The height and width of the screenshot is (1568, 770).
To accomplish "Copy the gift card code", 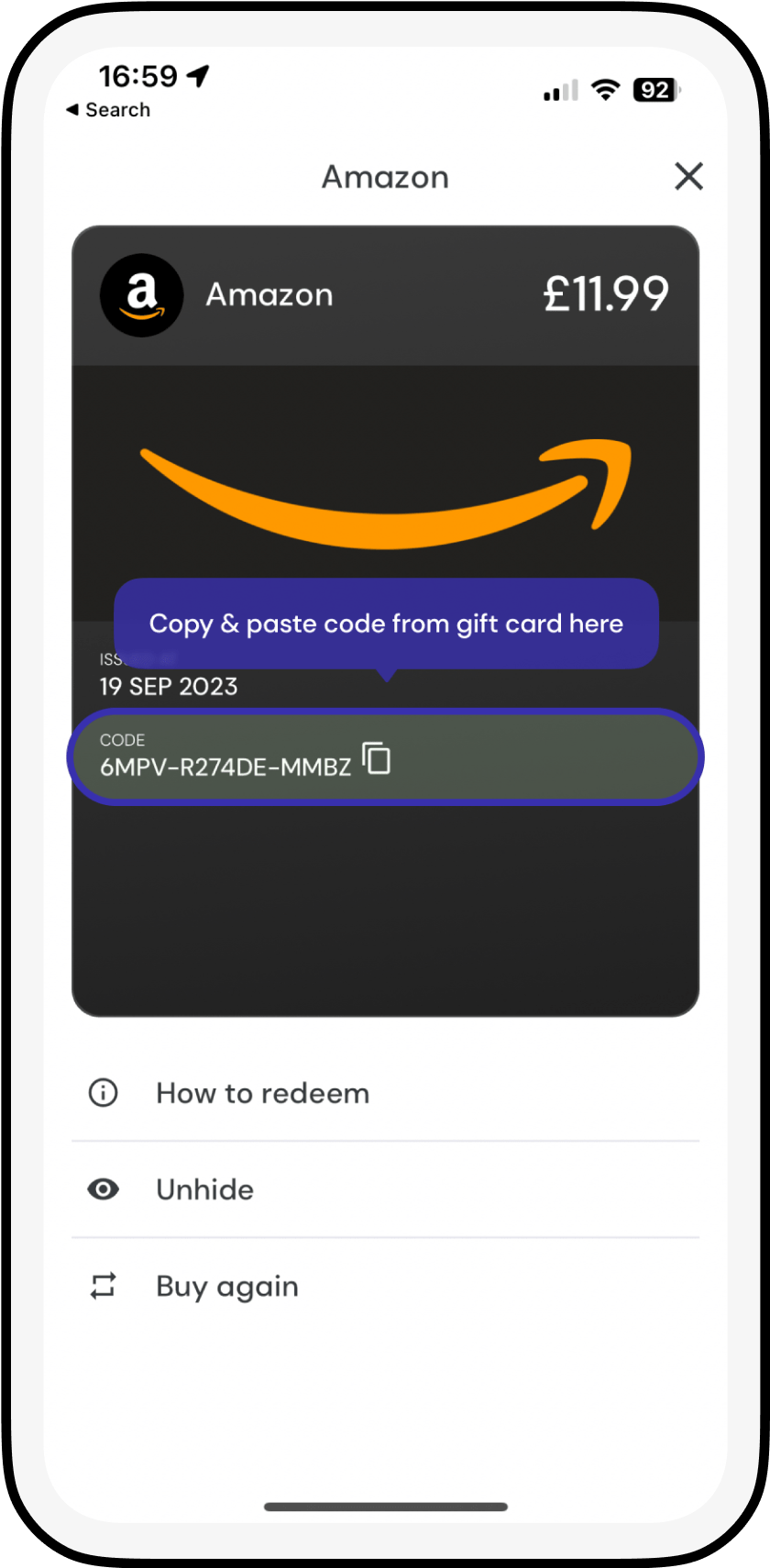I will (x=377, y=758).
